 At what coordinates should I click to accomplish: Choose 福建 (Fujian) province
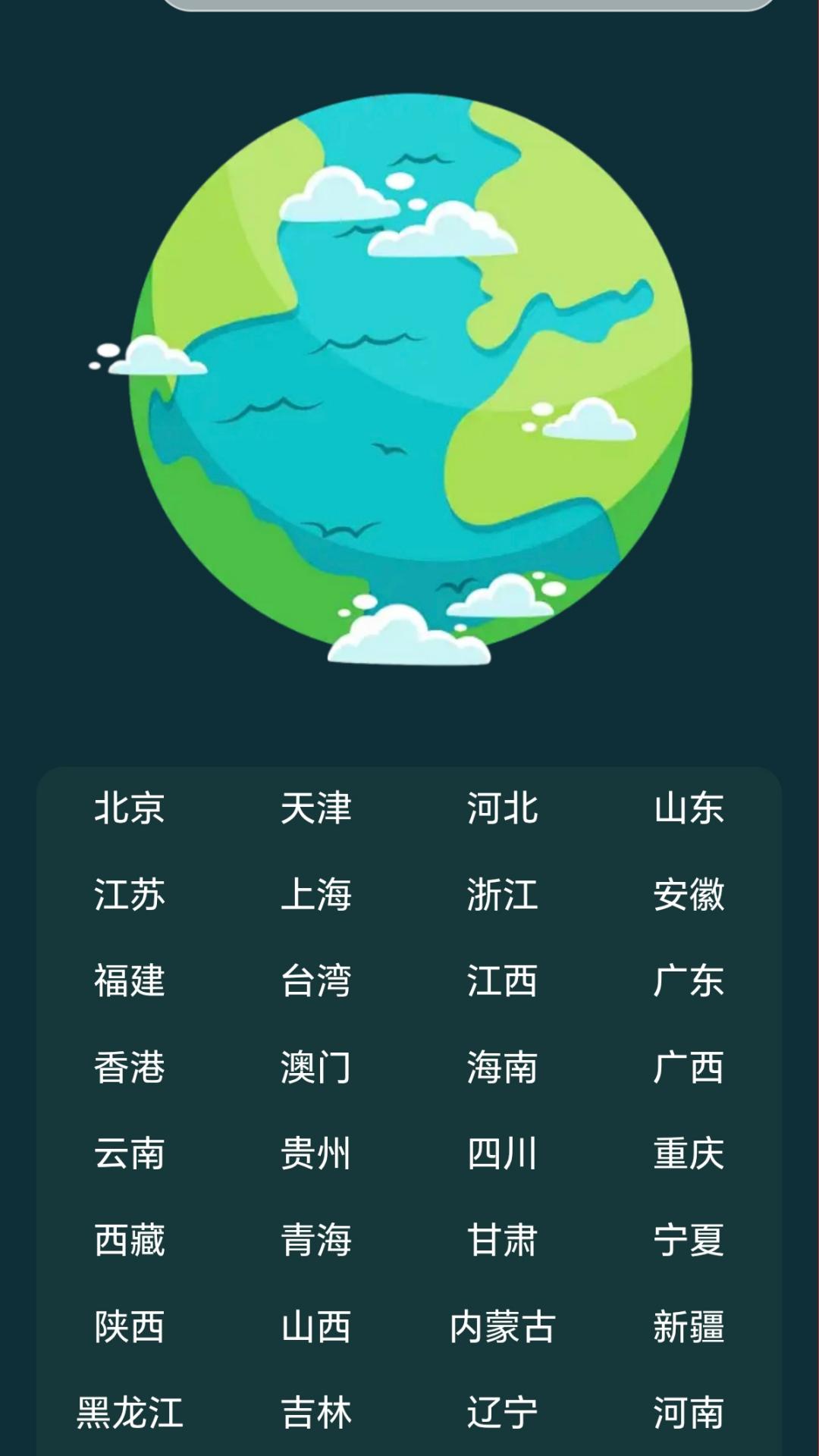(x=130, y=981)
